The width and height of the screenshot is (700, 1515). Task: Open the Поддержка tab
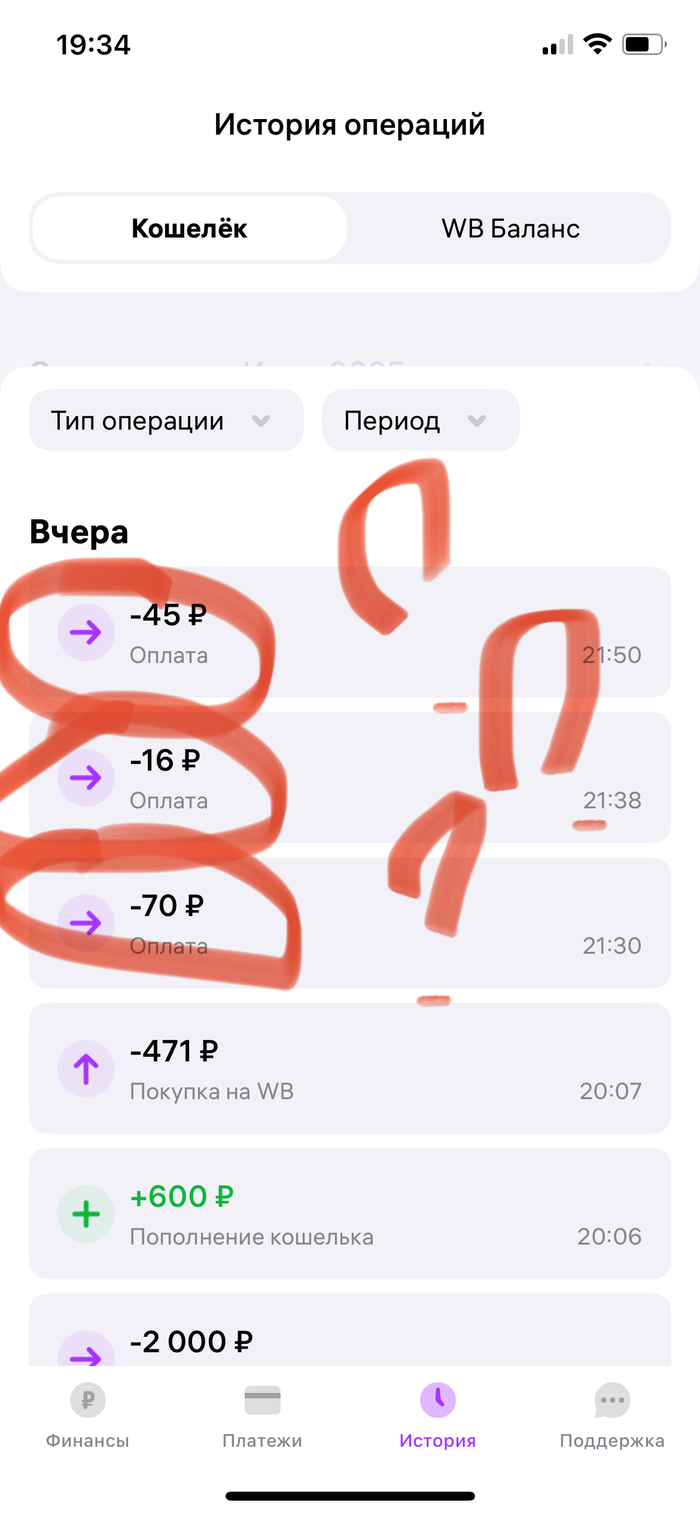612,1415
